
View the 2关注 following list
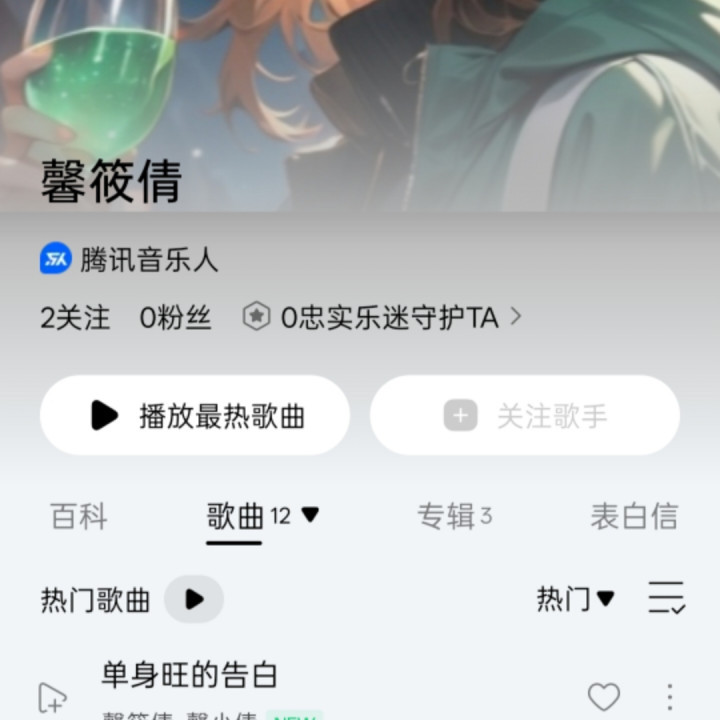click(x=75, y=318)
